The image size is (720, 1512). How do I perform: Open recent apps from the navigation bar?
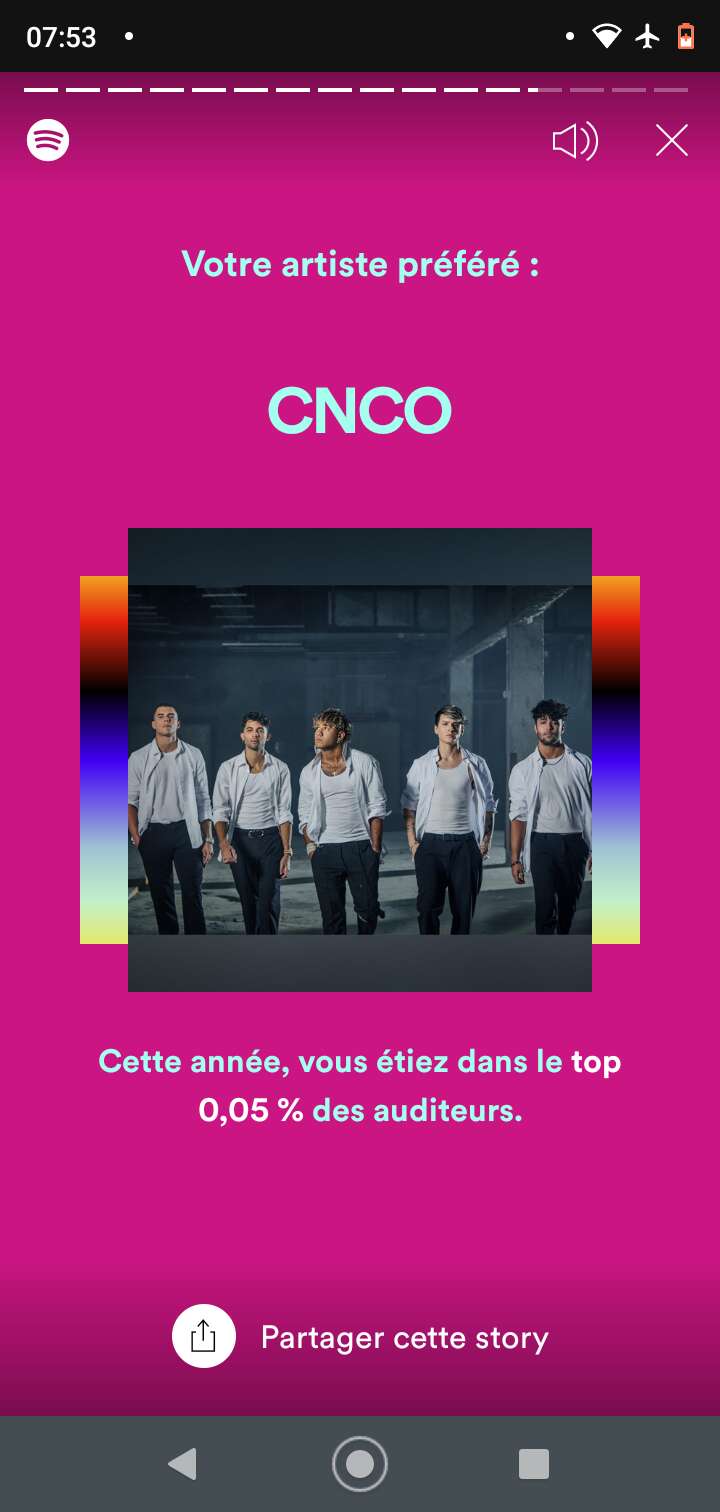pyautogui.click(x=534, y=1464)
